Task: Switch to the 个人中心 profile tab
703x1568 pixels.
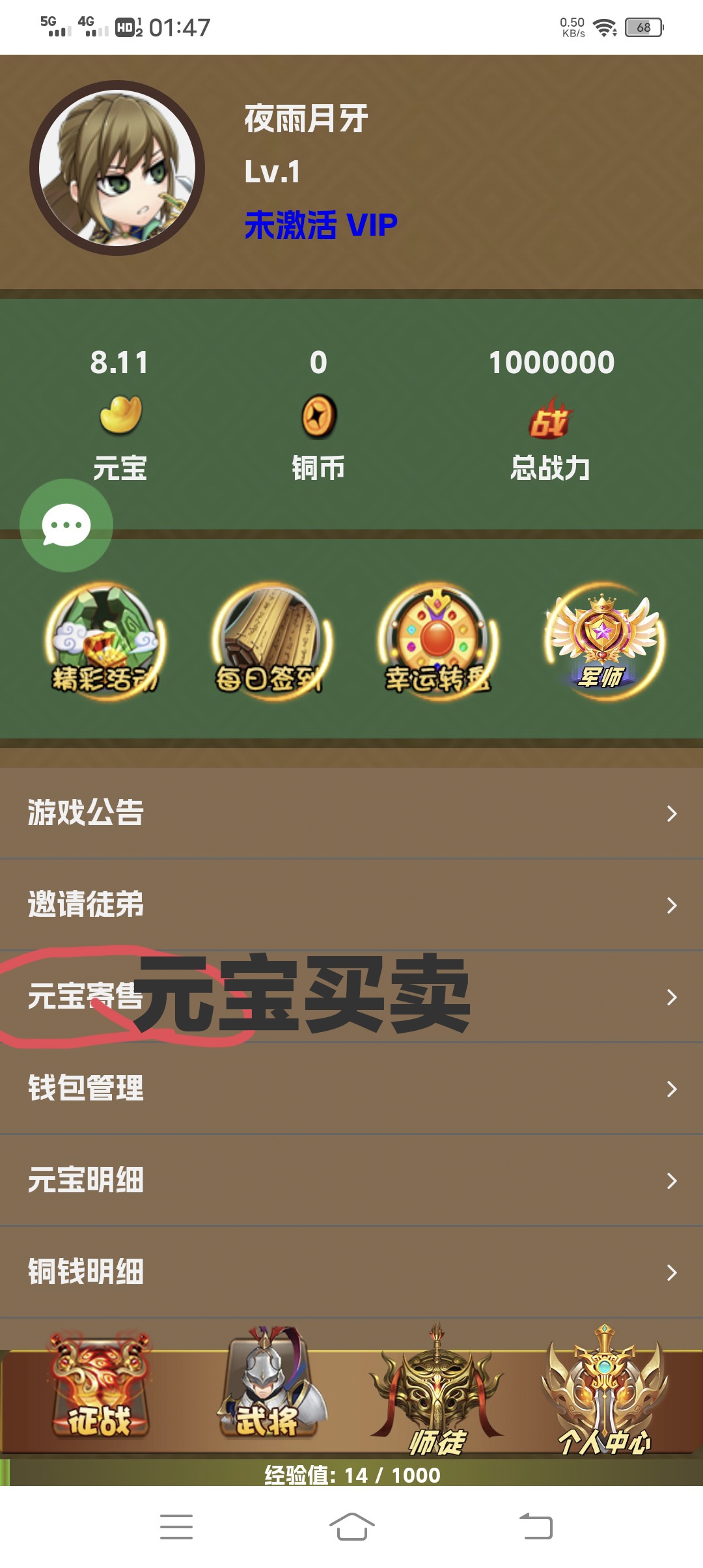Action: pyautogui.click(x=604, y=1390)
